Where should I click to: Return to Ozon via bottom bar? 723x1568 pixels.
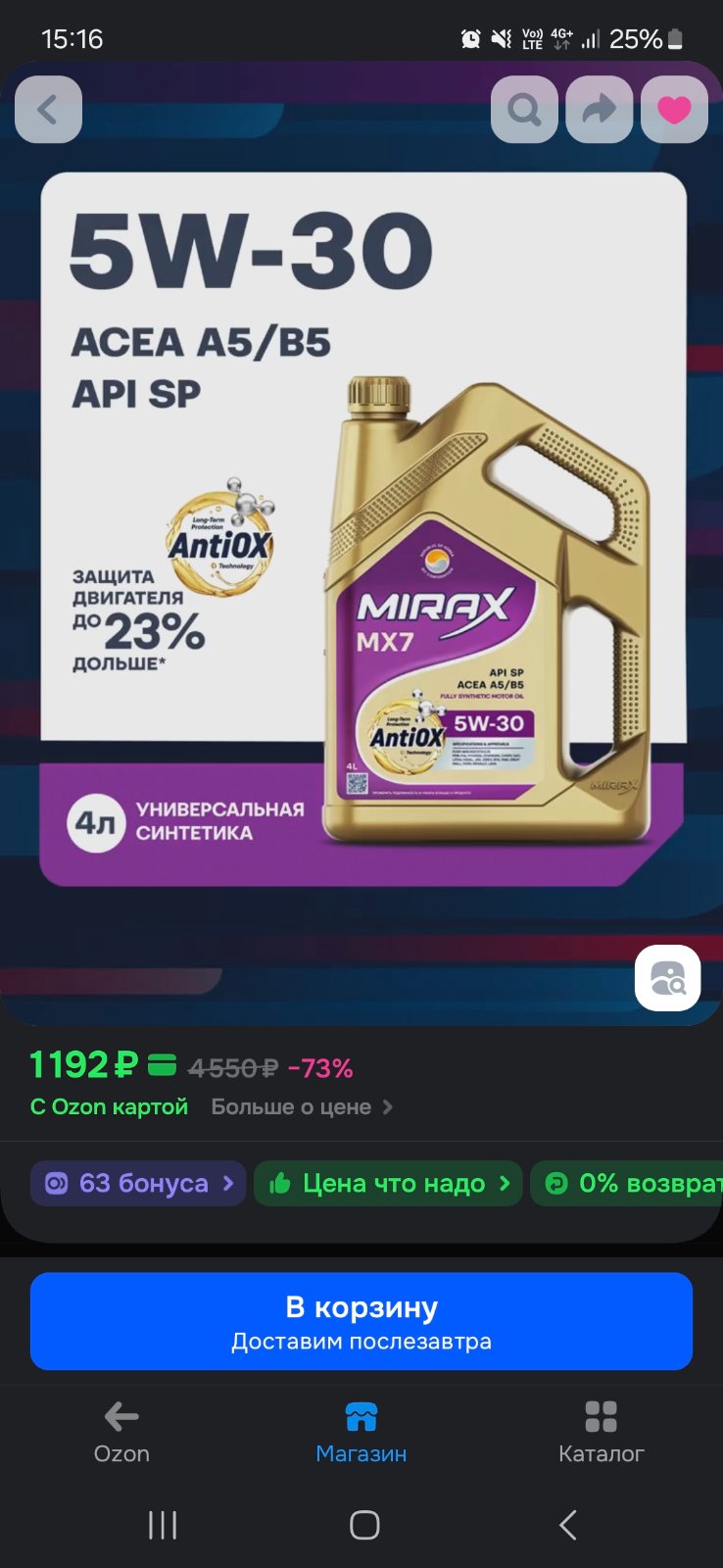(x=121, y=1433)
